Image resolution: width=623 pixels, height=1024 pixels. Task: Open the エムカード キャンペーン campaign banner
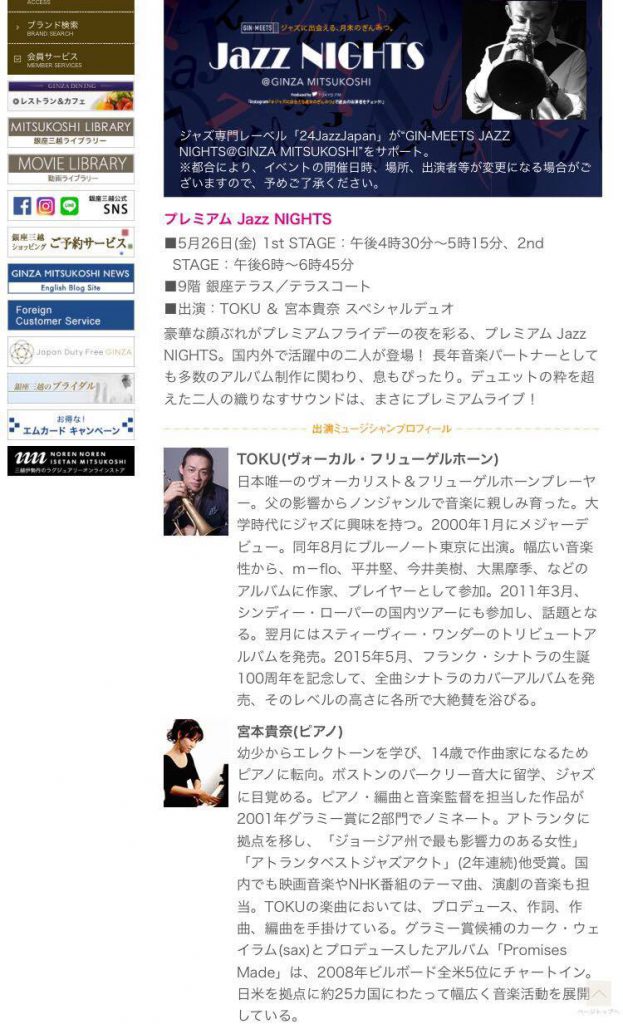pyautogui.click(x=70, y=424)
